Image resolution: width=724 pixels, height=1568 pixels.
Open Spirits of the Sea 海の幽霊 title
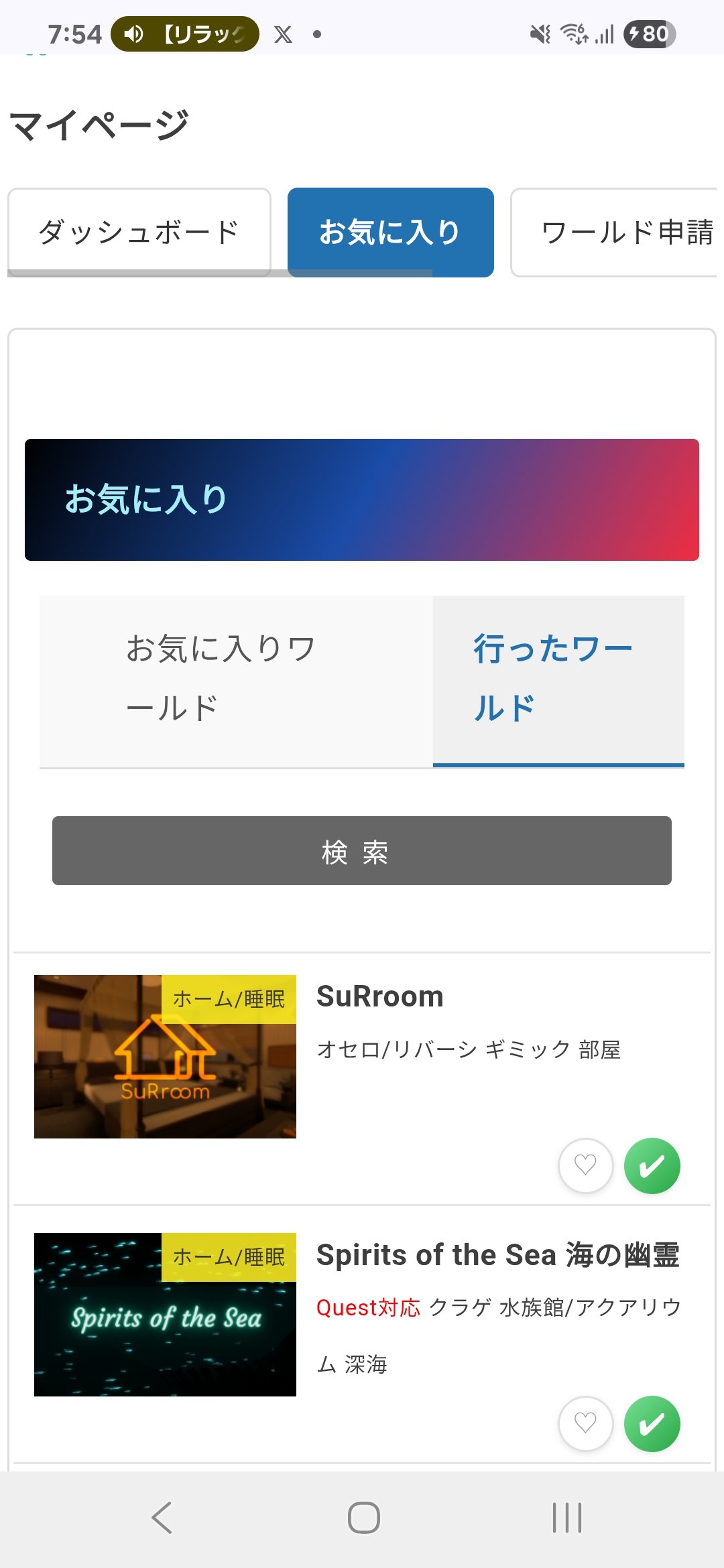point(497,1254)
